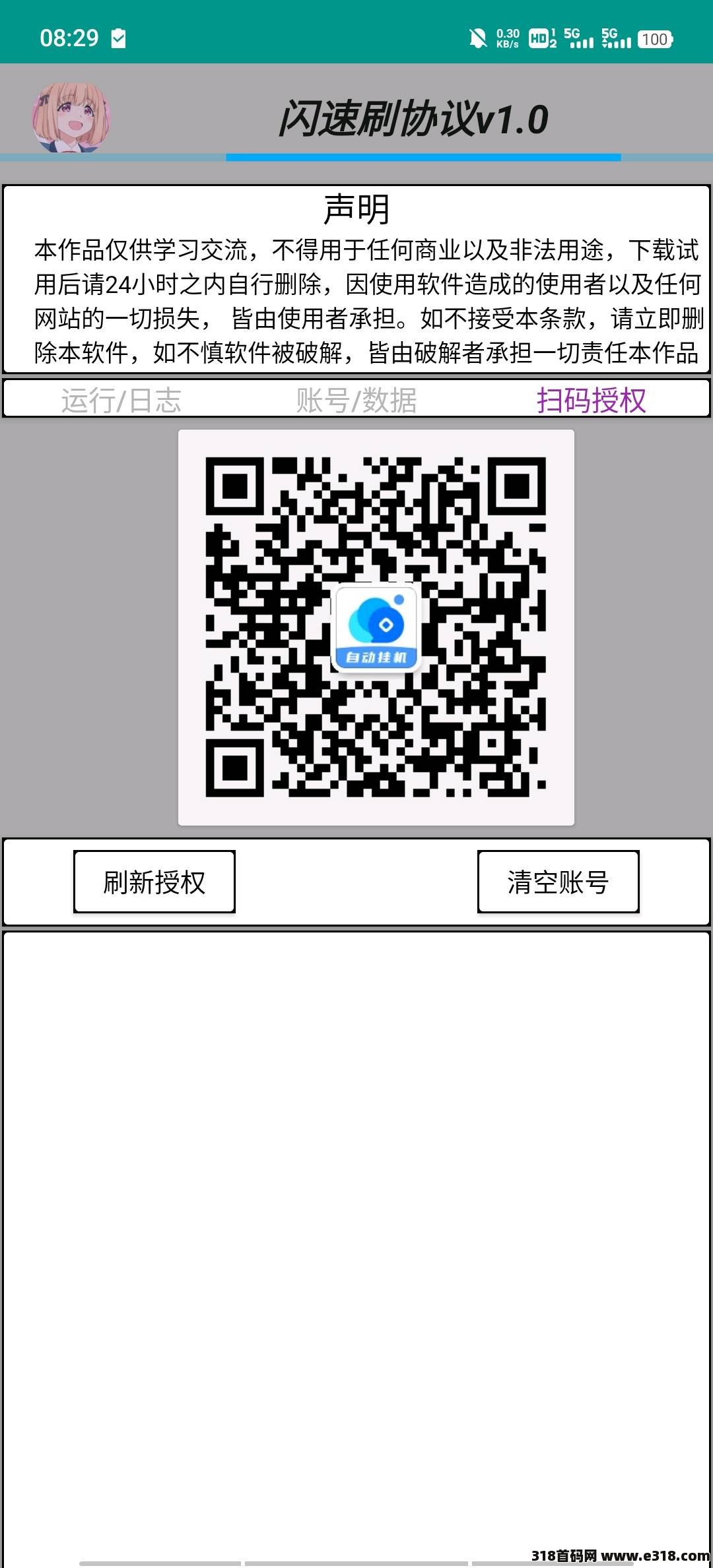The width and height of the screenshot is (713, 1568).
Task: Switch to the 运行/日志 tab
Action: [121, 400]
